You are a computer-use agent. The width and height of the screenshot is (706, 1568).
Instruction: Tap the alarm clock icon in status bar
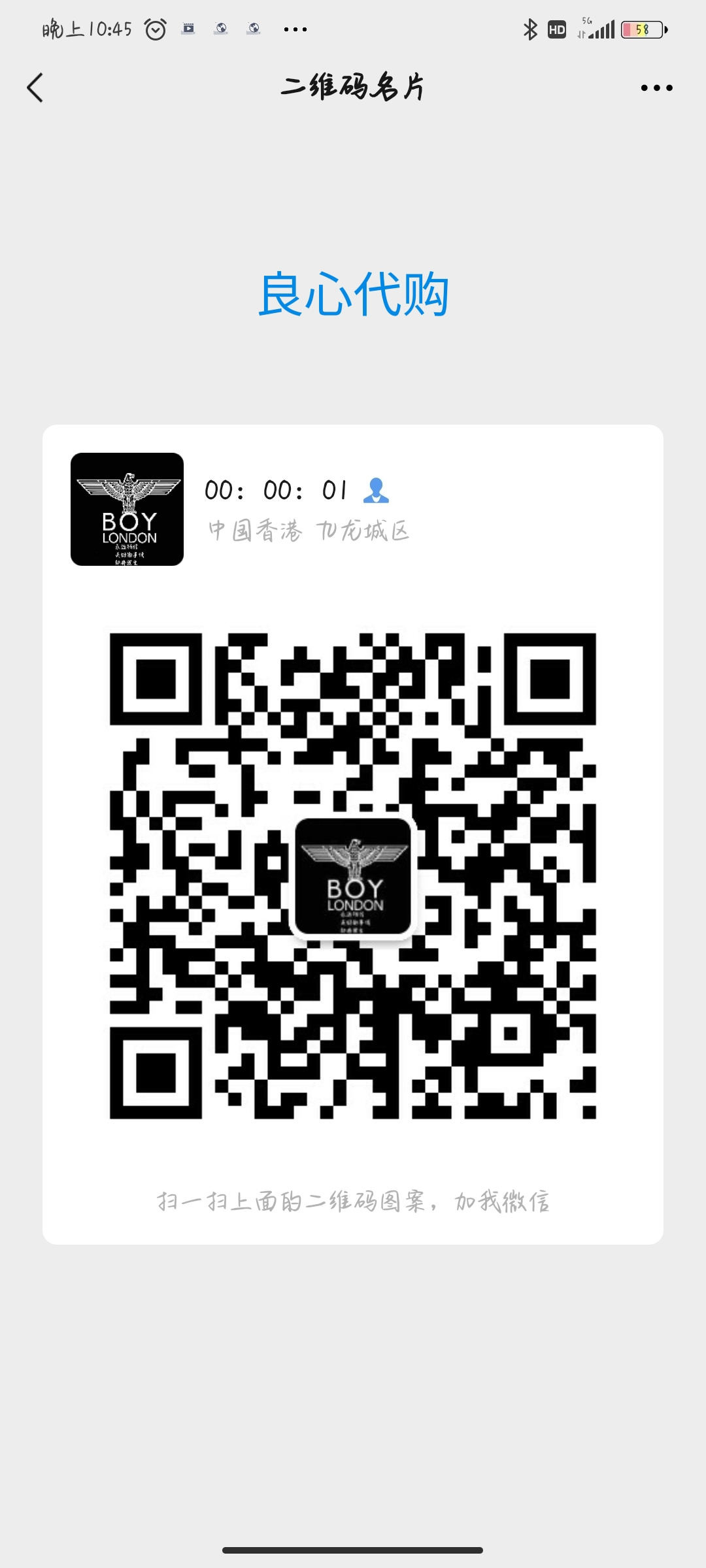point(156,29)
